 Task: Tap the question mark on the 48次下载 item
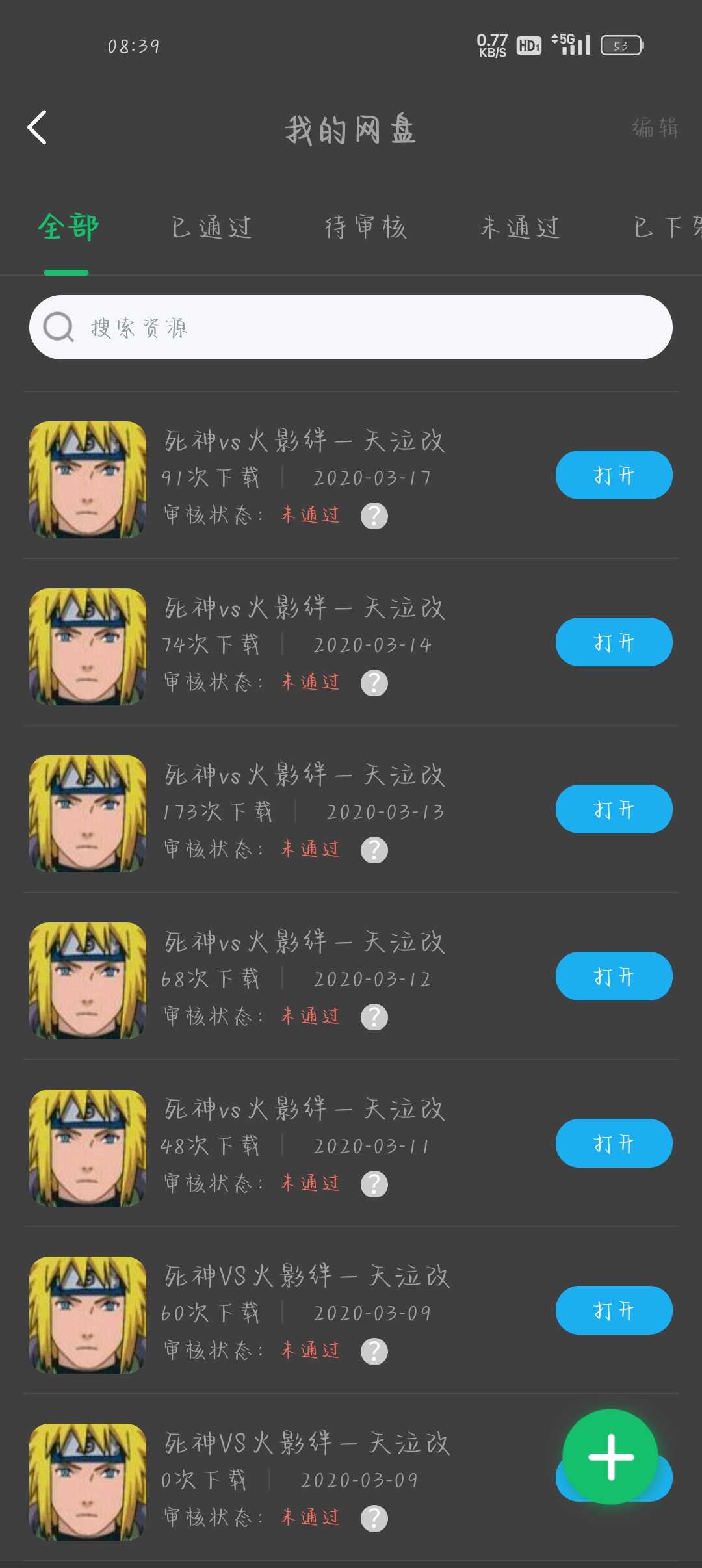(x=374, y=1184)
